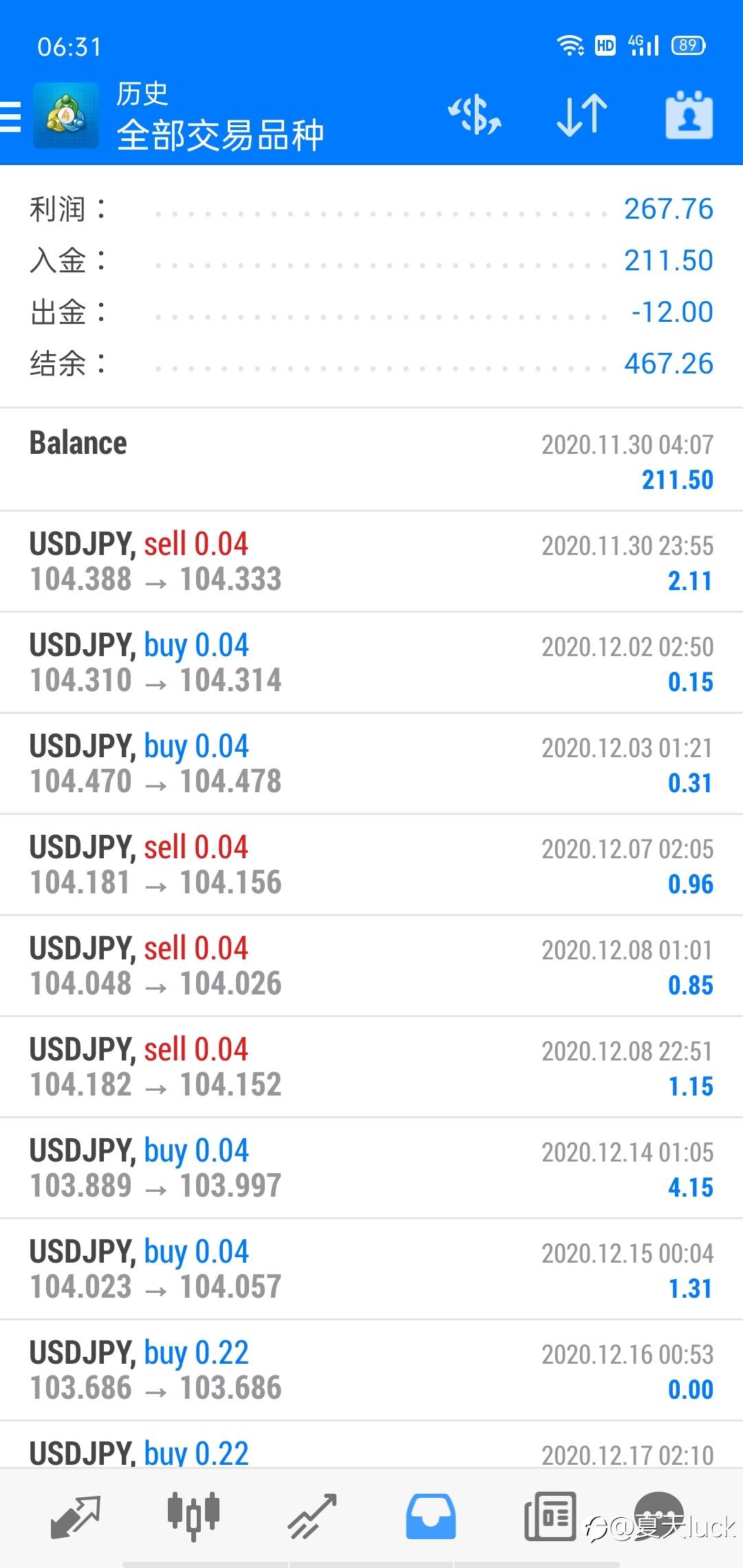Expand the USDJPY sell with 0.85 profit
The height and width of the screenshot is (1568, 743).
(x=371, y=966)
